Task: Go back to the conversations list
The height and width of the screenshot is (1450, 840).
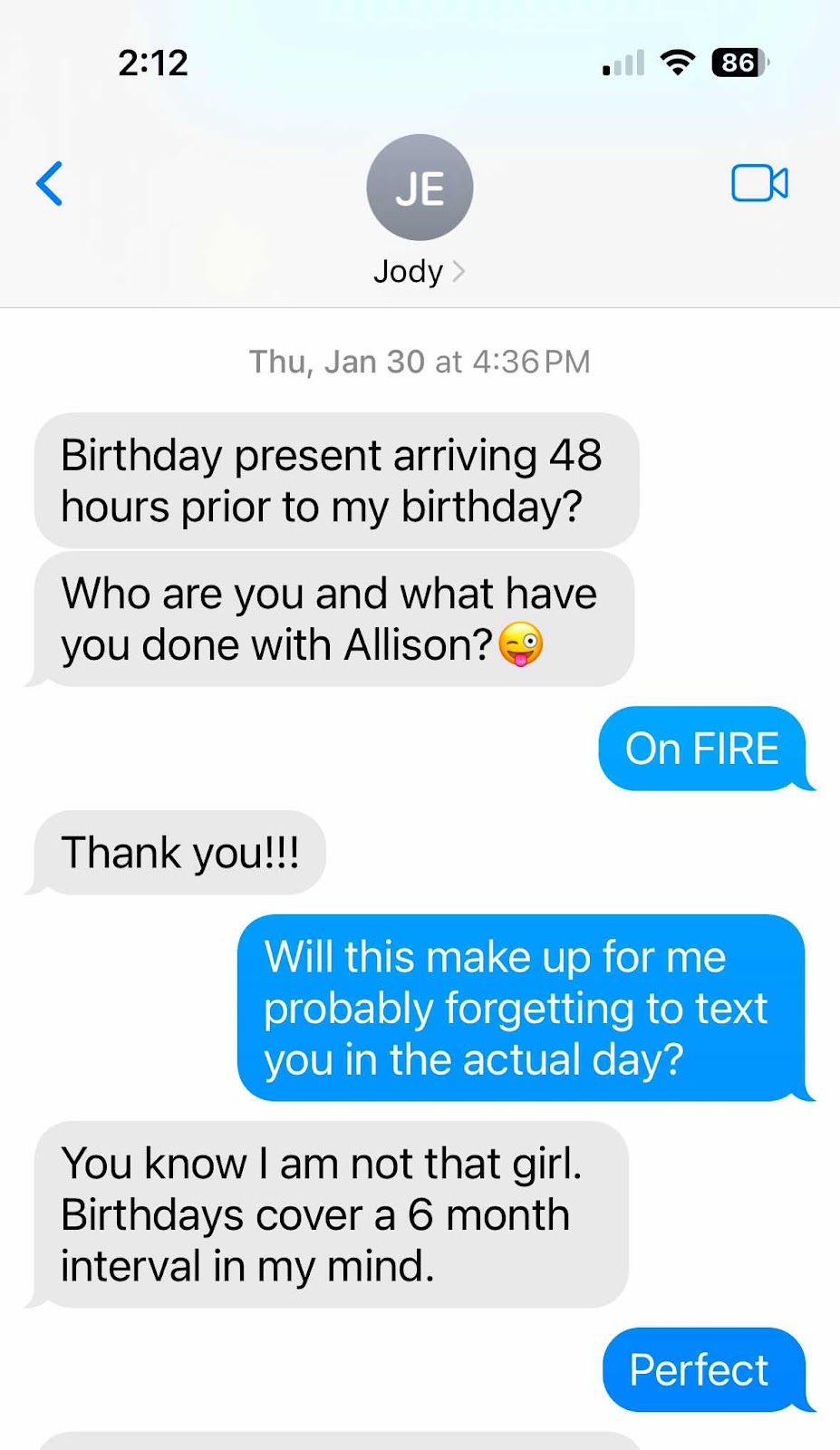Action: coord(50,184)
